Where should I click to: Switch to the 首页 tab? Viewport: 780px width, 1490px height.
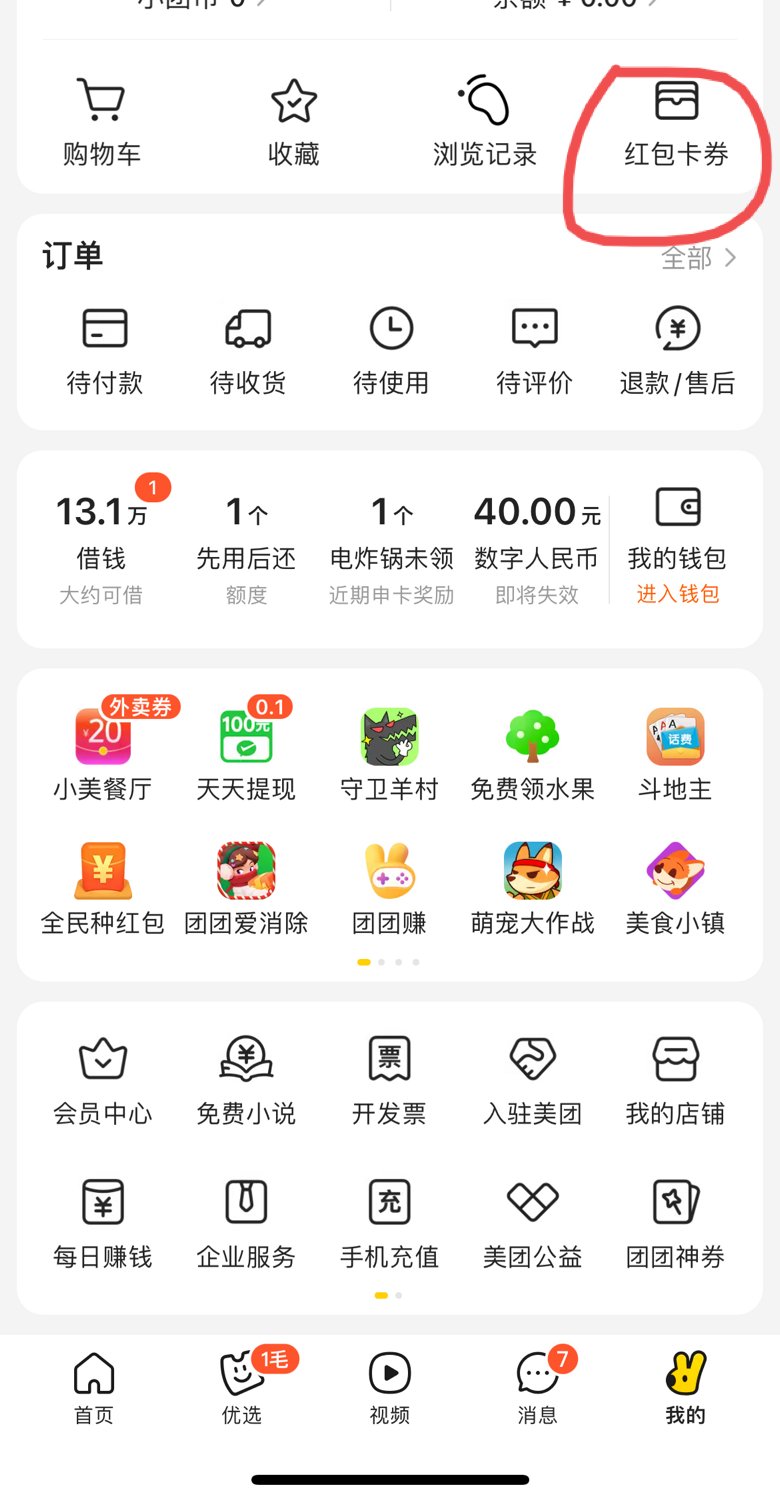tap(94, 1388)
